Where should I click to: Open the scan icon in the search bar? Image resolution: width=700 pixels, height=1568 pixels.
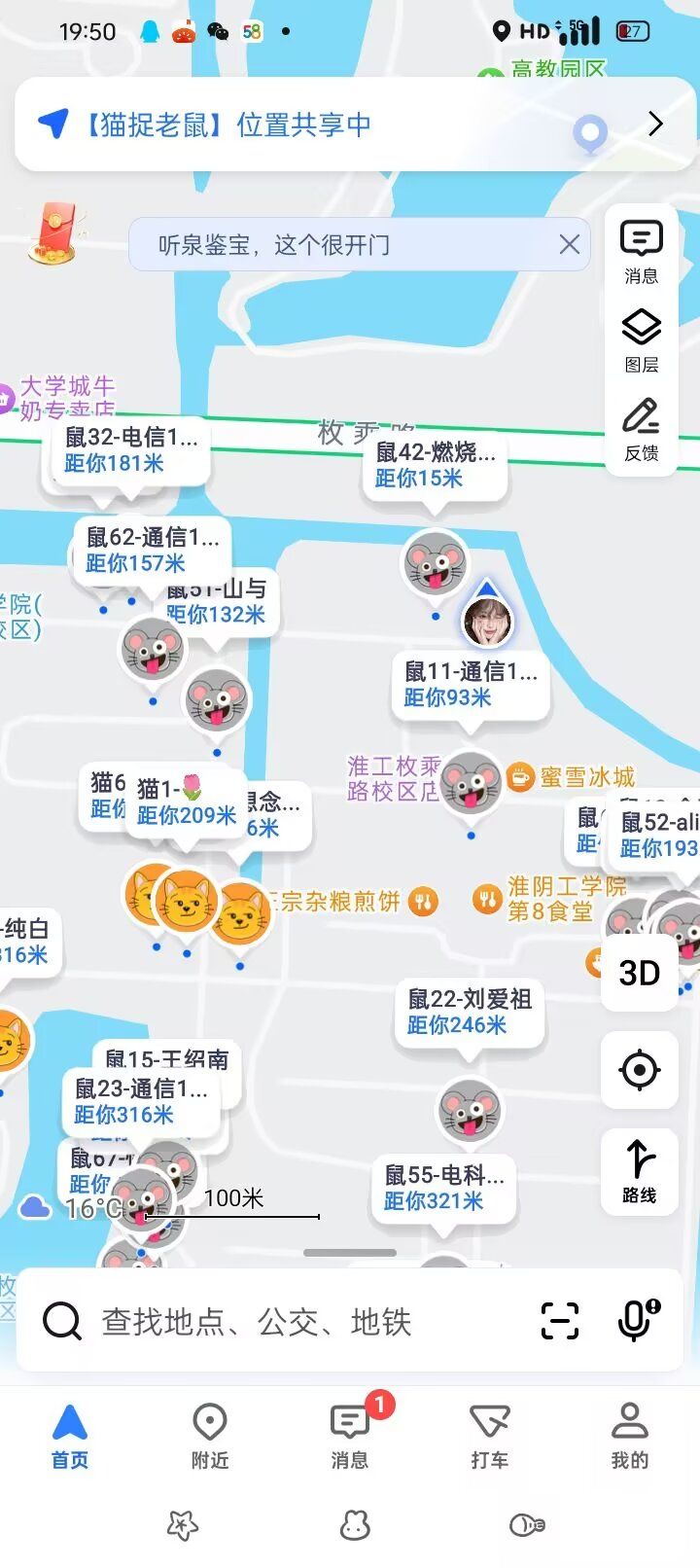[x=559, y=1321]
